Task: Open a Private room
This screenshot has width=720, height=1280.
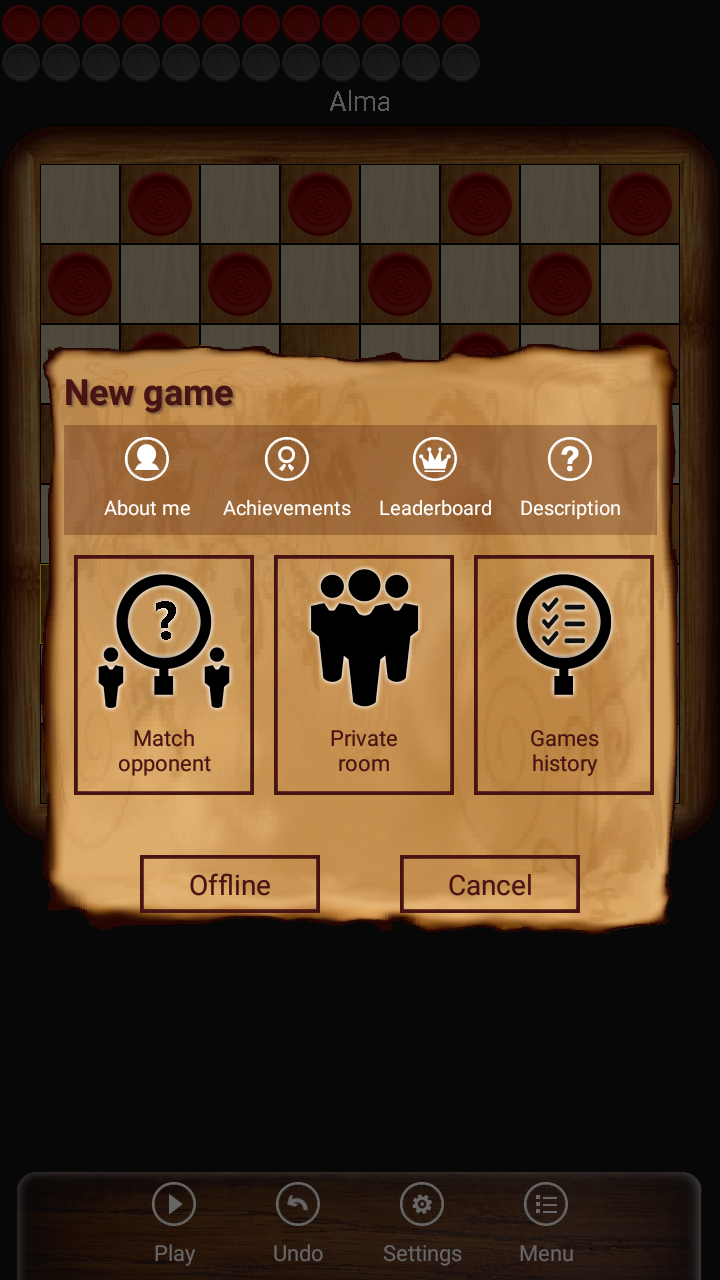Action: (x=364, y=675)
